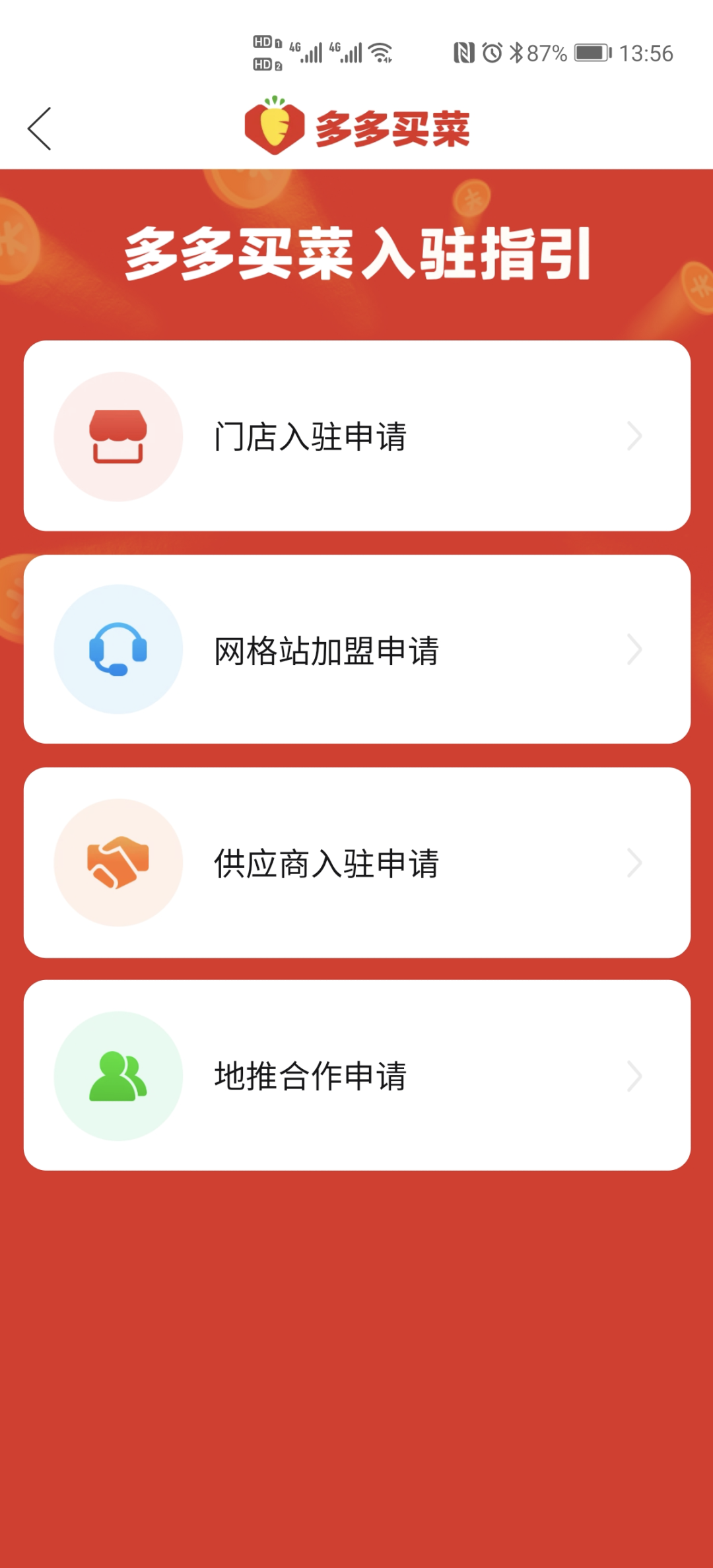Tap the 多多买菜入驻指引 banner title
This screenshot has height=1568, width=713.
pos(356,254)
